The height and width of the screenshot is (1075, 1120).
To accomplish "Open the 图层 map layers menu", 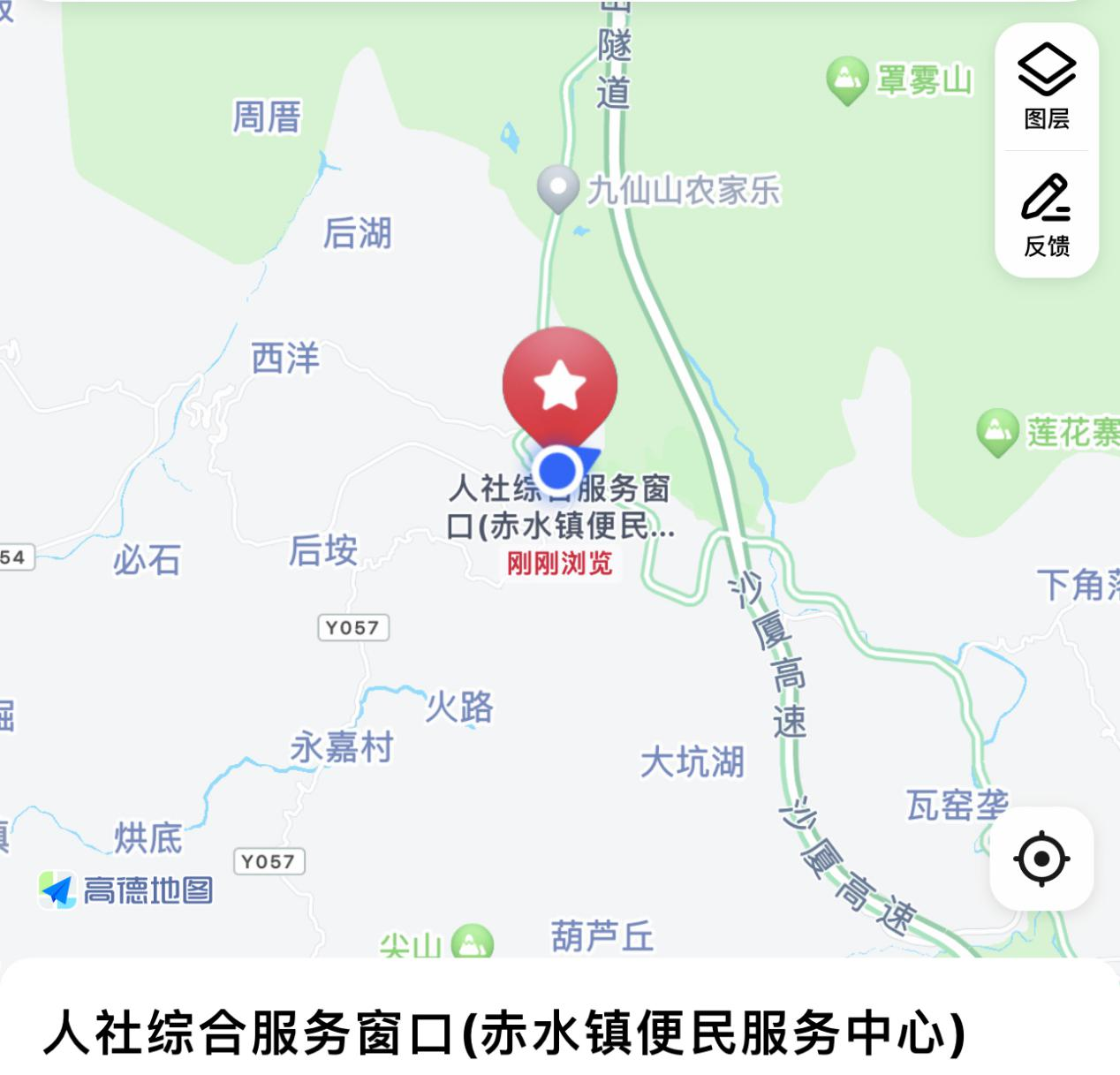I will [1047, 87].
